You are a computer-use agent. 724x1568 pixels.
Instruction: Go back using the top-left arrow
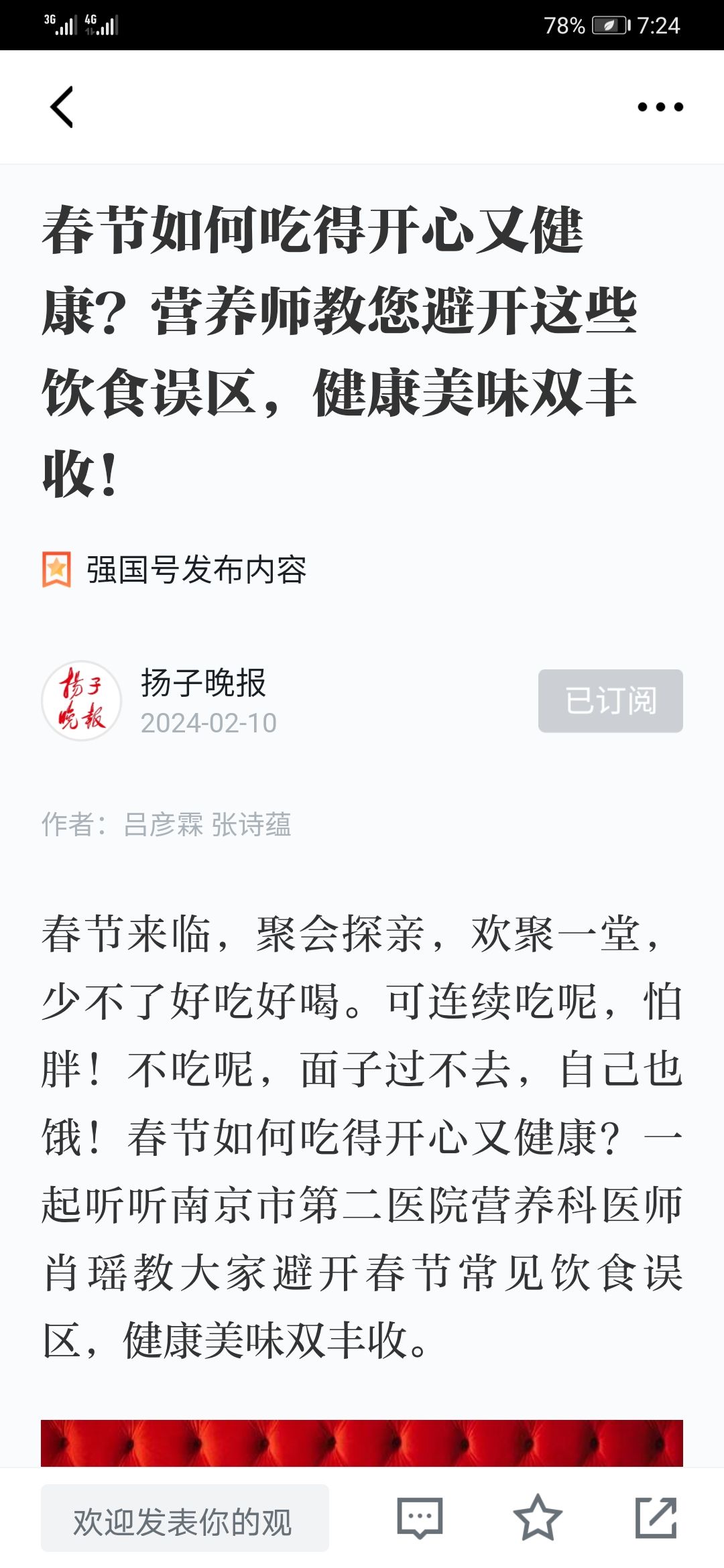[62, 107]
